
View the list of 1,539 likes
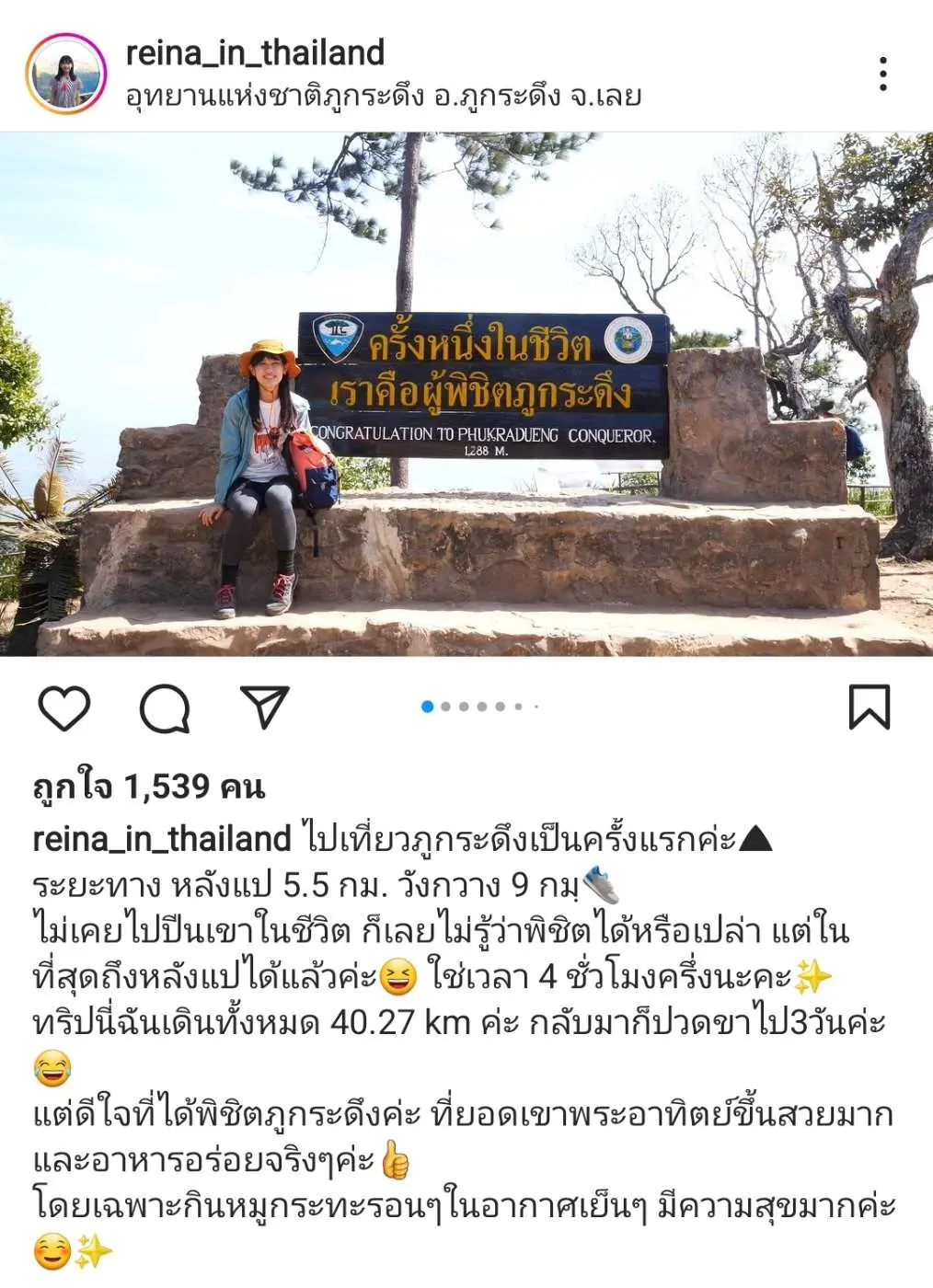(x=149, y=787)
